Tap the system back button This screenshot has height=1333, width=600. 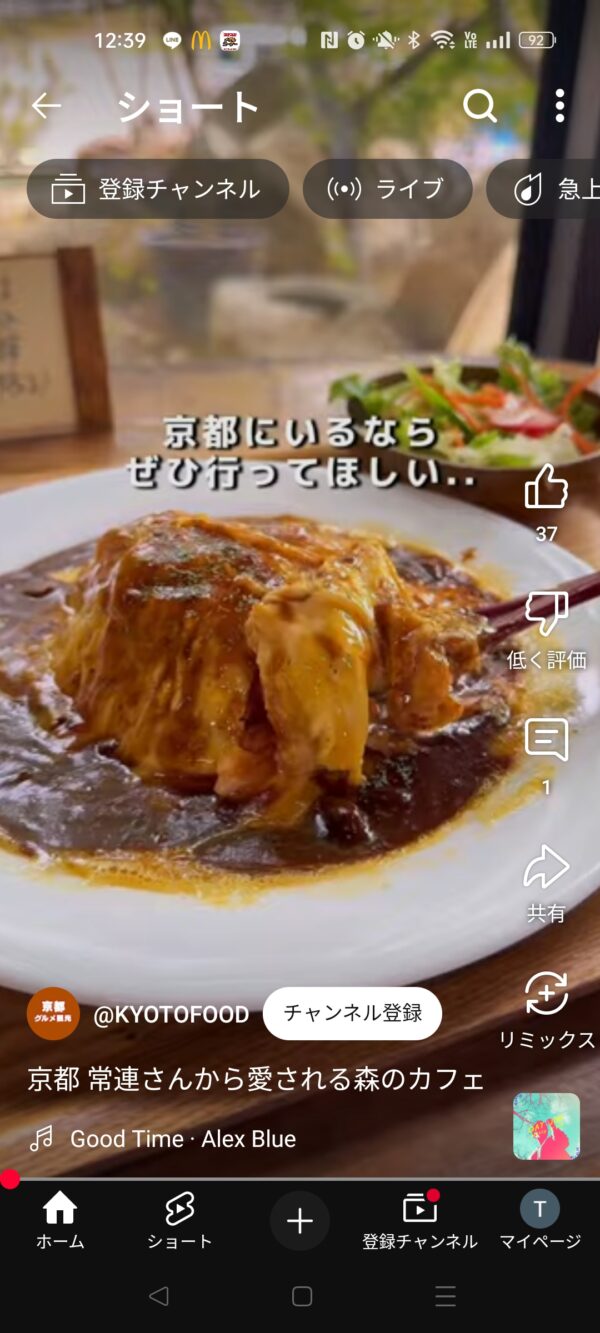pos(158,1296)
